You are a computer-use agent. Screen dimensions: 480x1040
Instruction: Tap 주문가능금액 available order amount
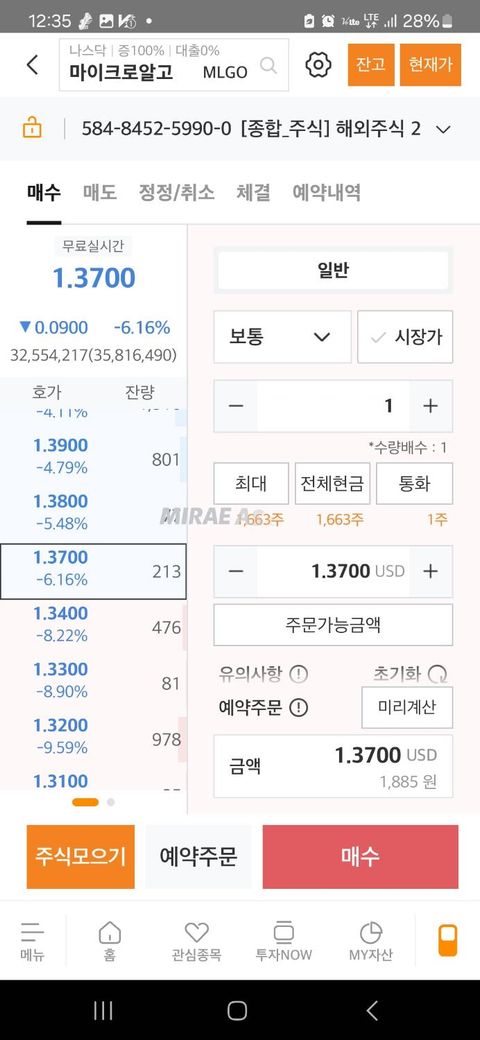point(333,624)
